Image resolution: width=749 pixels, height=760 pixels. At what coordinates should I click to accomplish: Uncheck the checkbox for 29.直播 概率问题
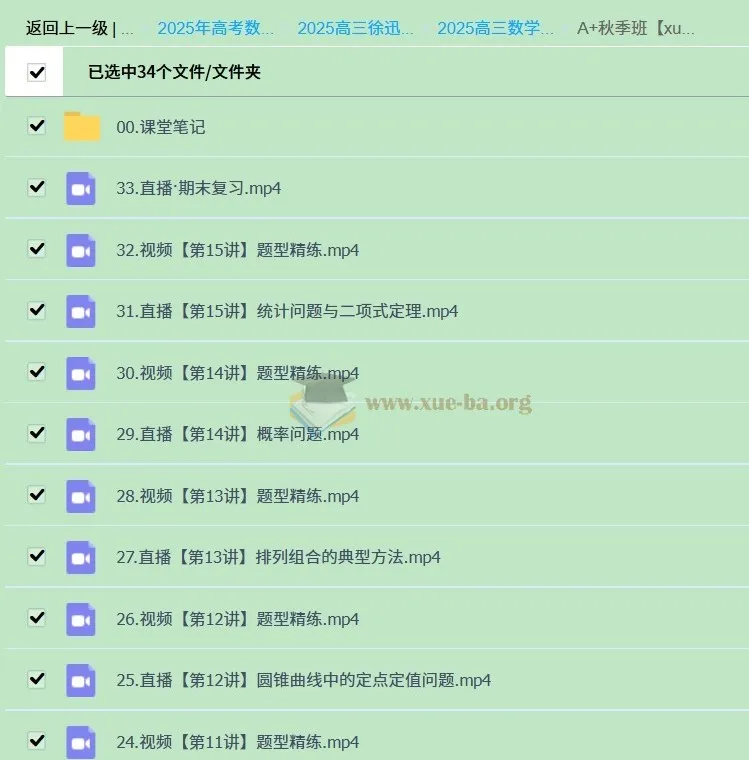(37, 434)
